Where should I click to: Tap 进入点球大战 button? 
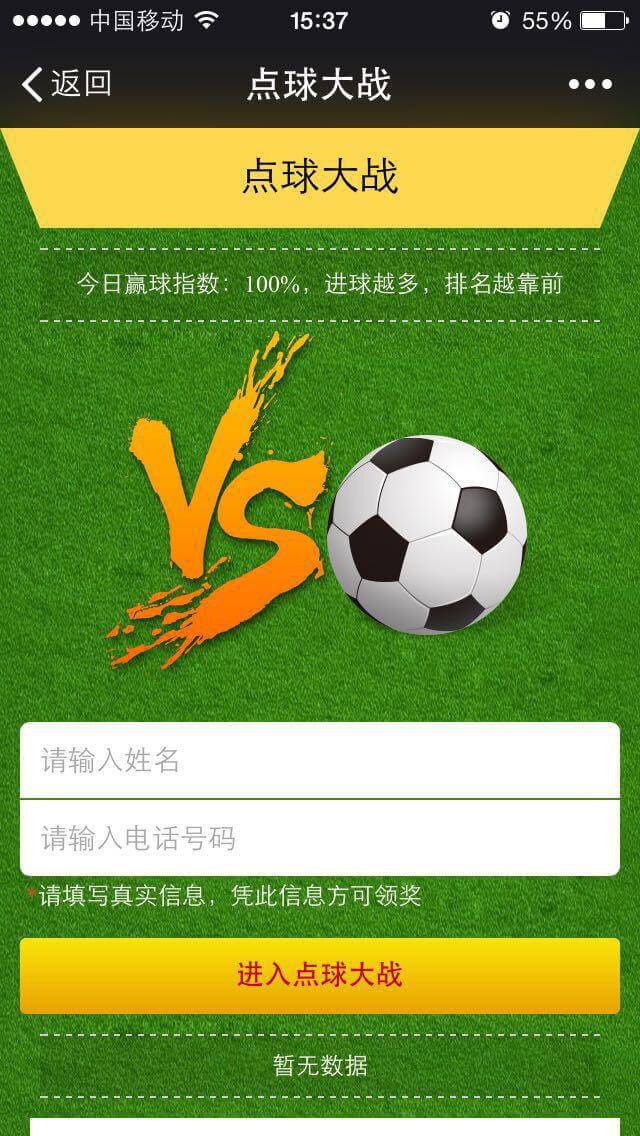pos(320,975)
